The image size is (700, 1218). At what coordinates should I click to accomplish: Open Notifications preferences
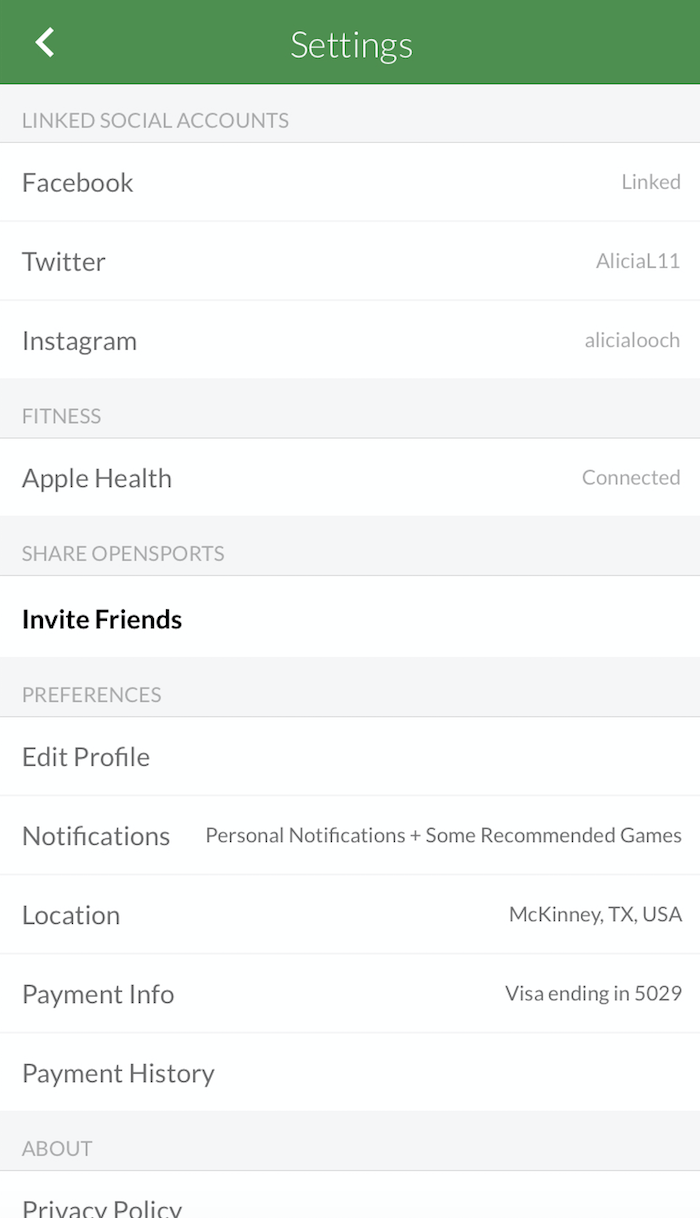pos(350,836)
